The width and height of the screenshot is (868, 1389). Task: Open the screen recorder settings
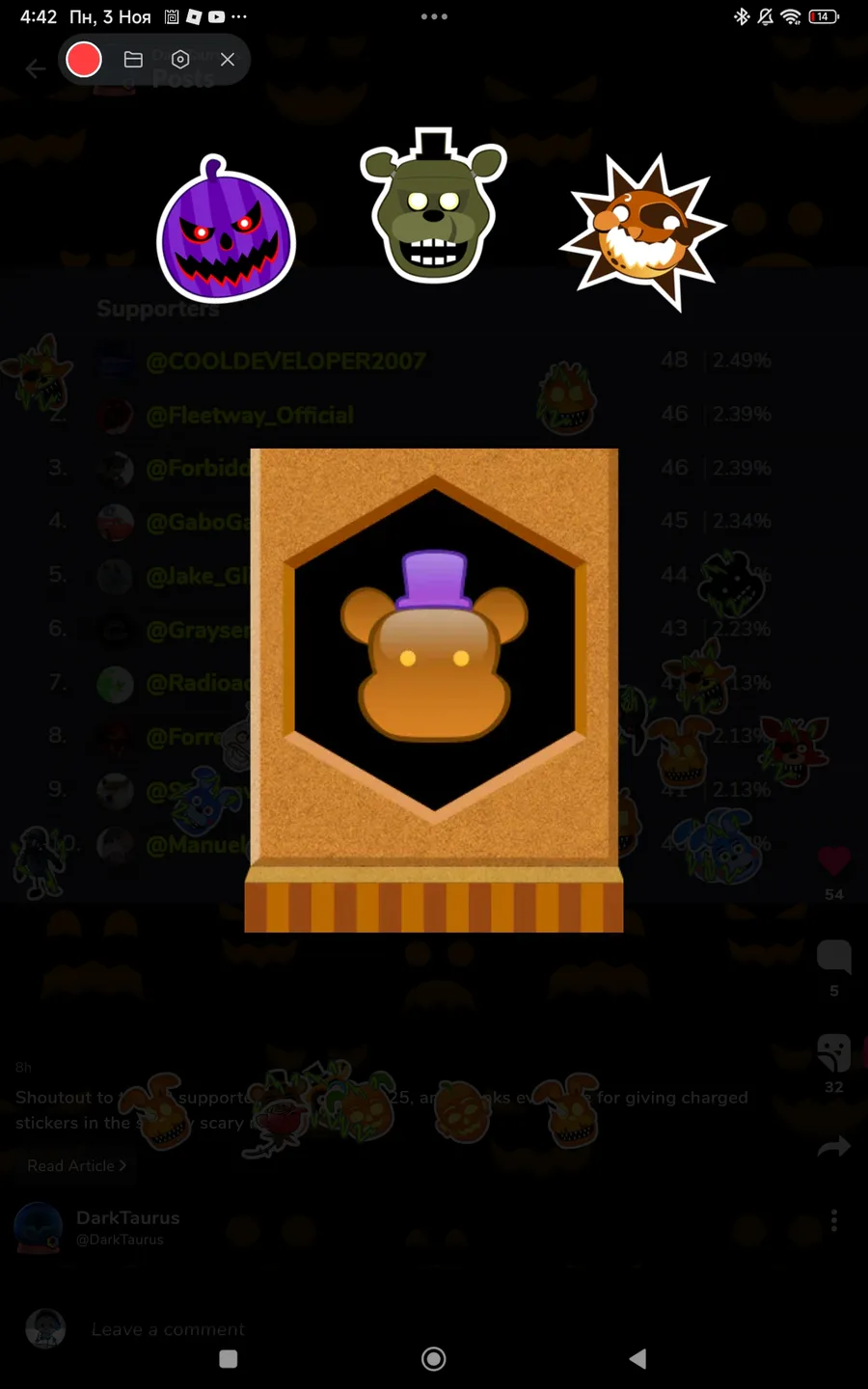pyautogui.click(x=180, y=60)
